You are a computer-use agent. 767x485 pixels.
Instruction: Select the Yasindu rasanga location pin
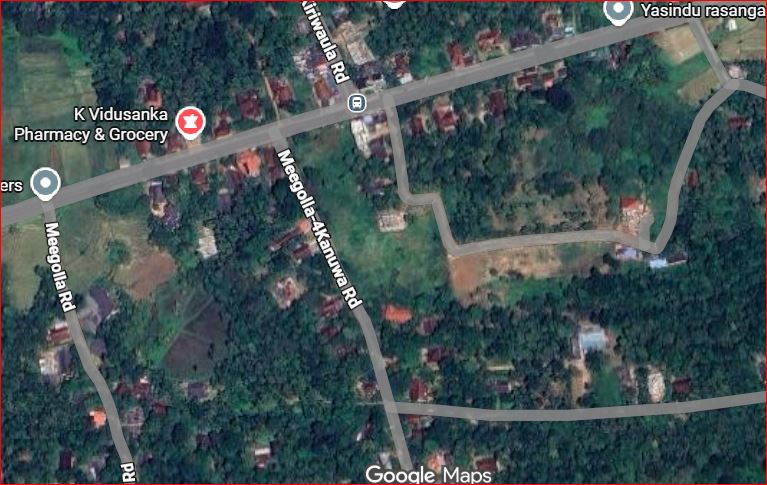tap(619, 11)
